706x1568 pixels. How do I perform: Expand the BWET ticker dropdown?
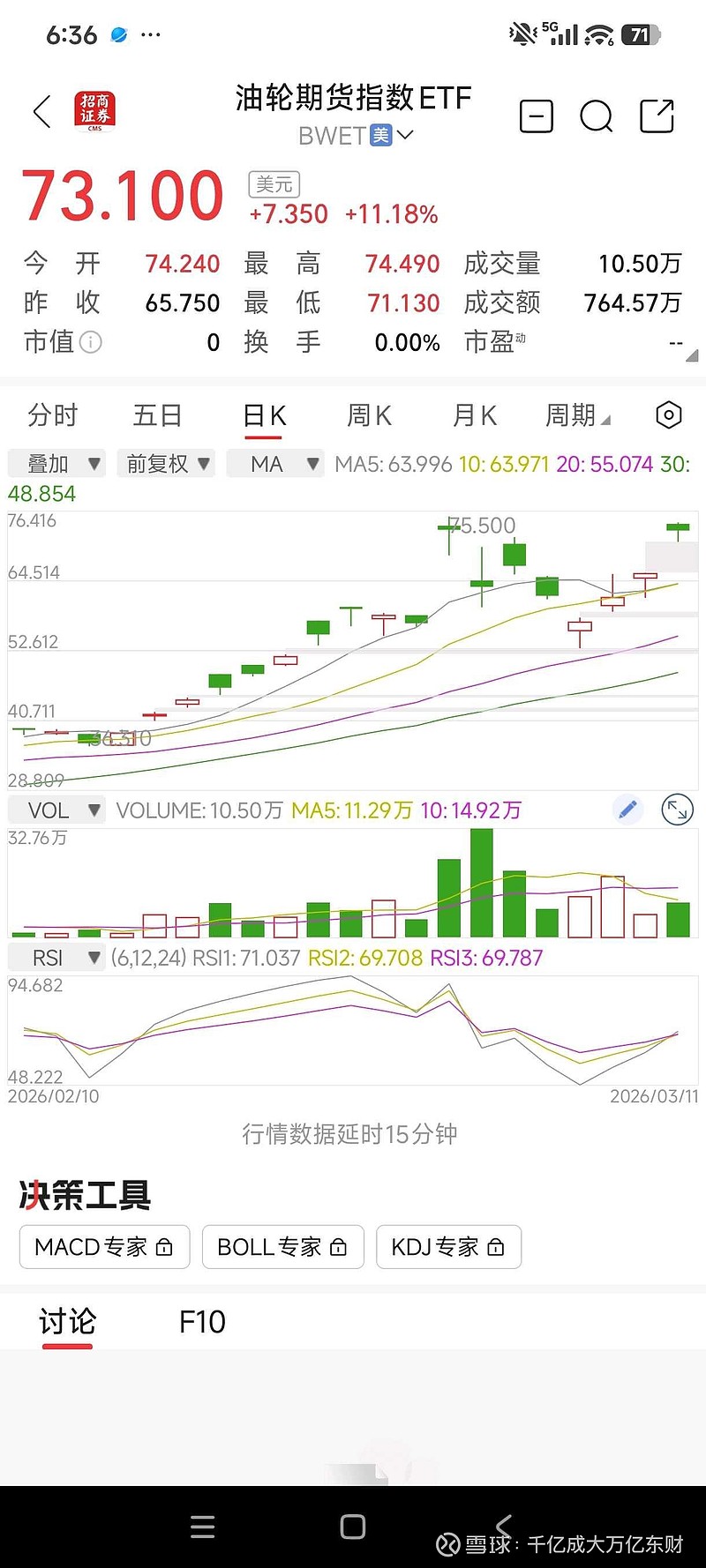[x=356, y=136]
